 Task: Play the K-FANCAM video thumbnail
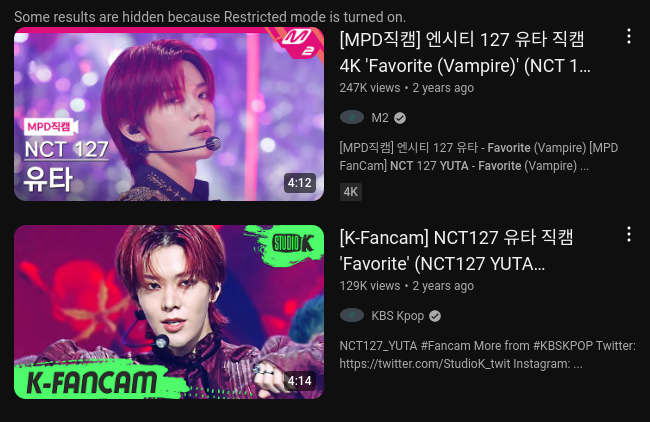[168, 312]
